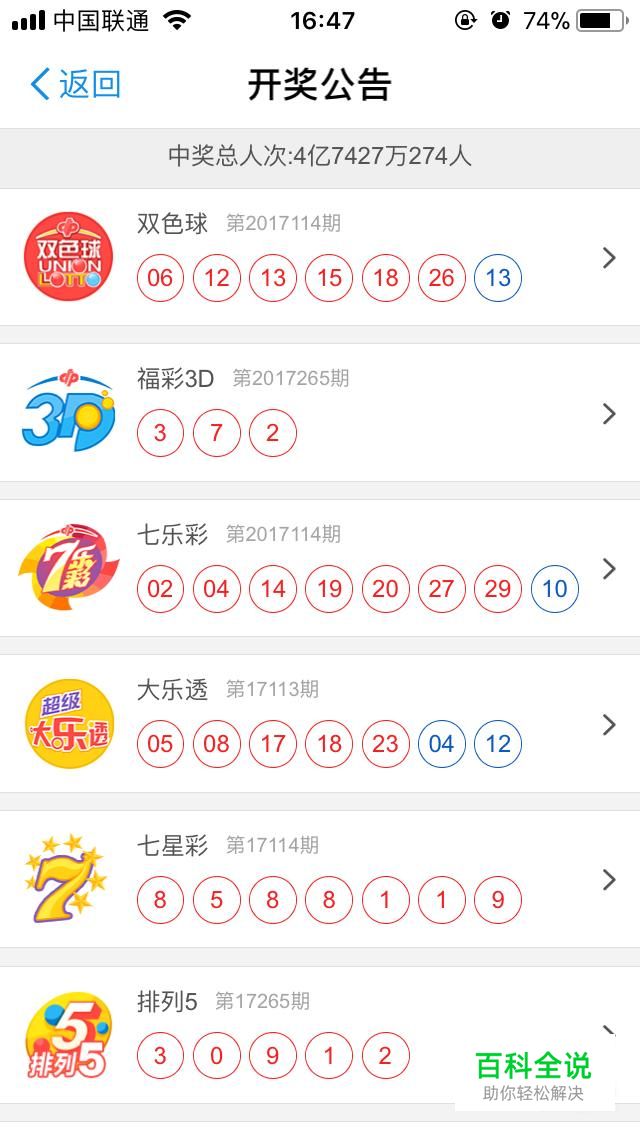Go back using the 返回 button

click(75, 84)
